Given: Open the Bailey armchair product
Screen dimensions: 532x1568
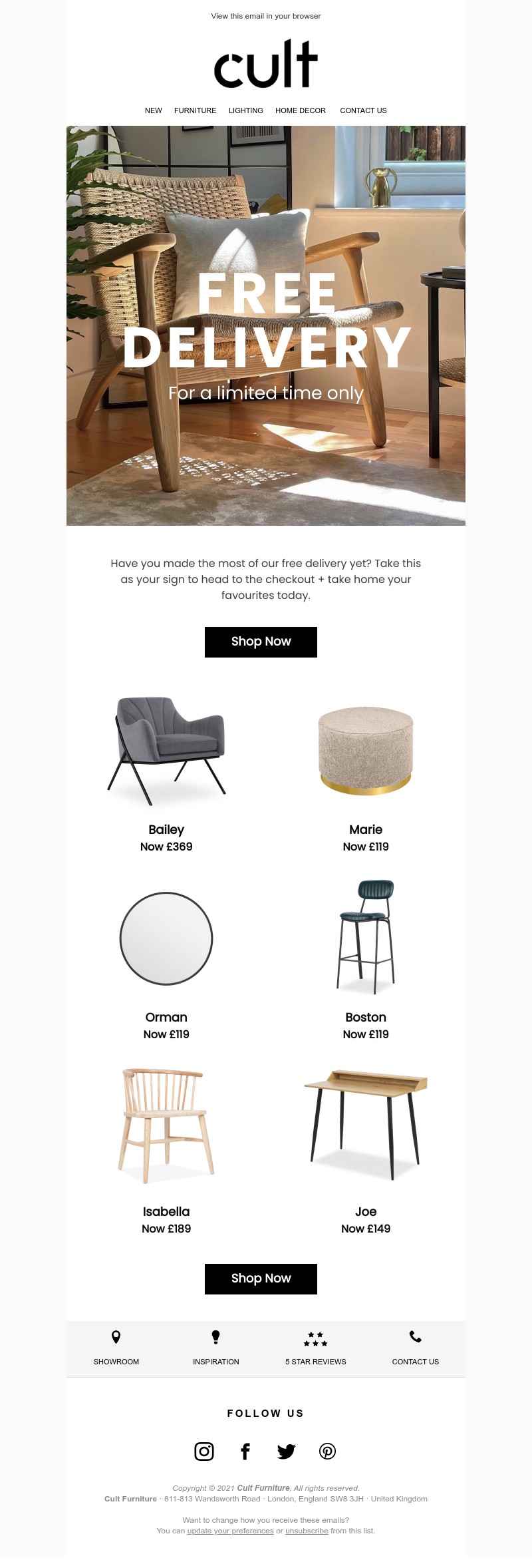Looking at the screenshot, I should [x=166, y=751].
